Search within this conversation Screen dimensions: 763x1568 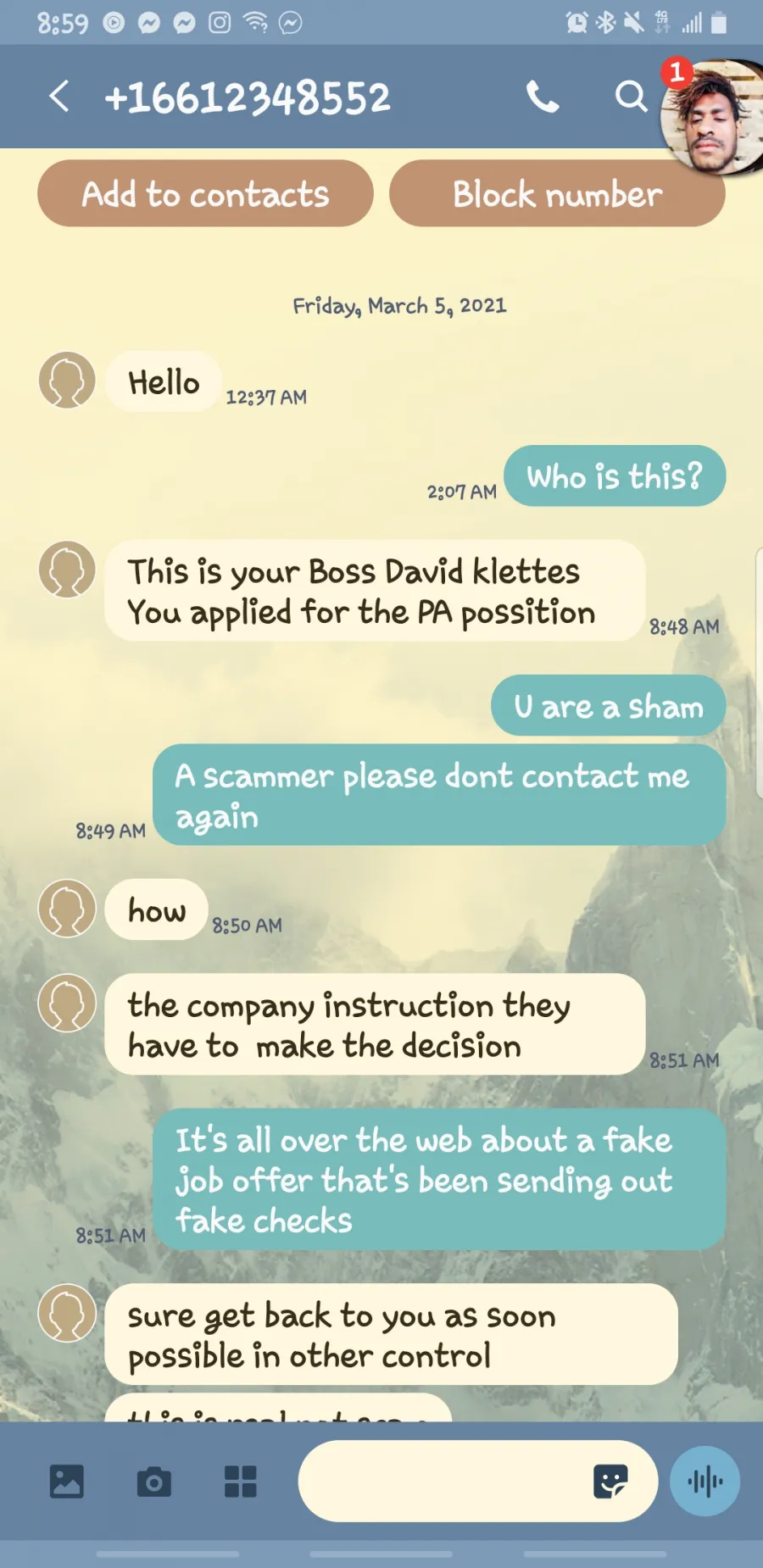[630, 97]
